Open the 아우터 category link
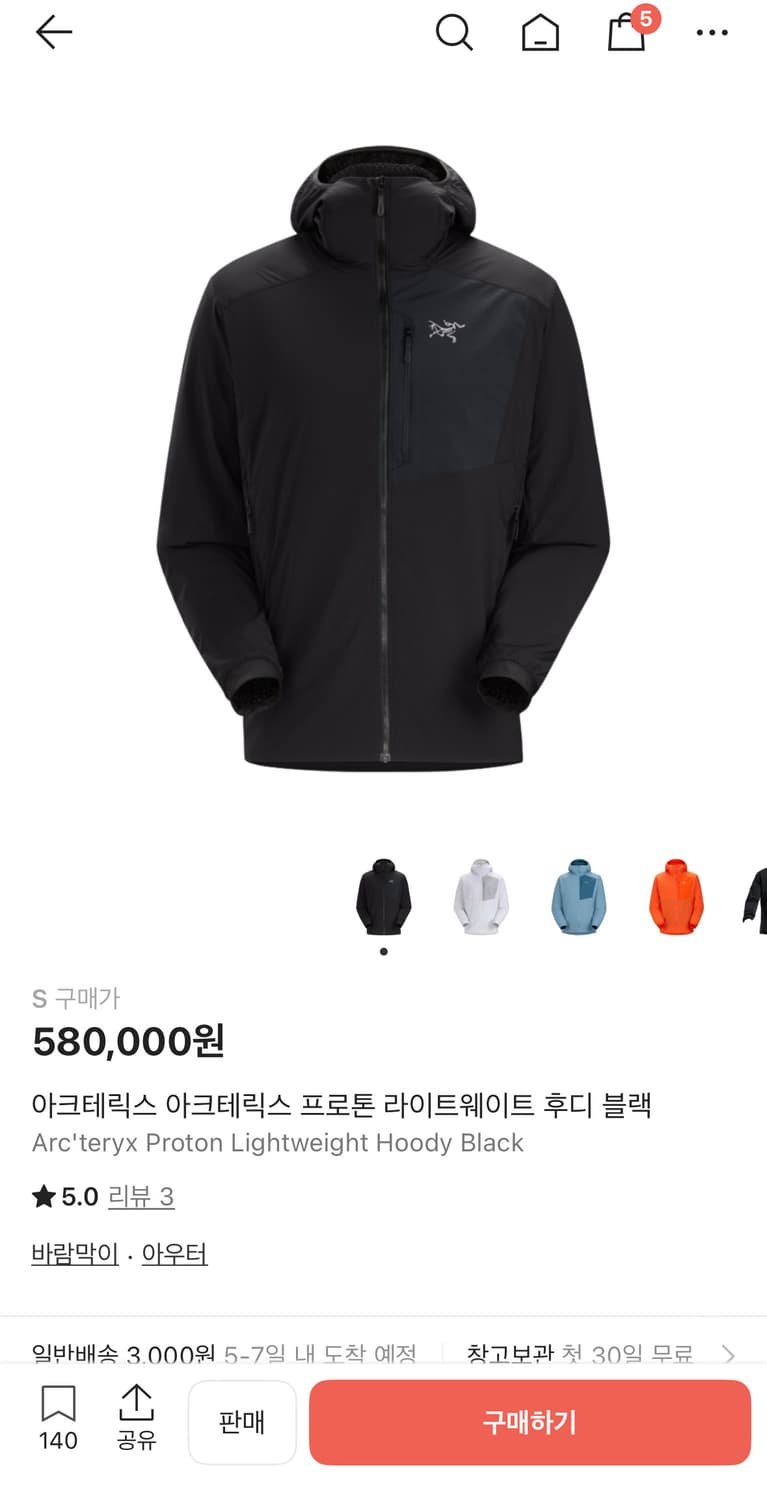Screen dimensions: 767x1500 [175, 1253]
